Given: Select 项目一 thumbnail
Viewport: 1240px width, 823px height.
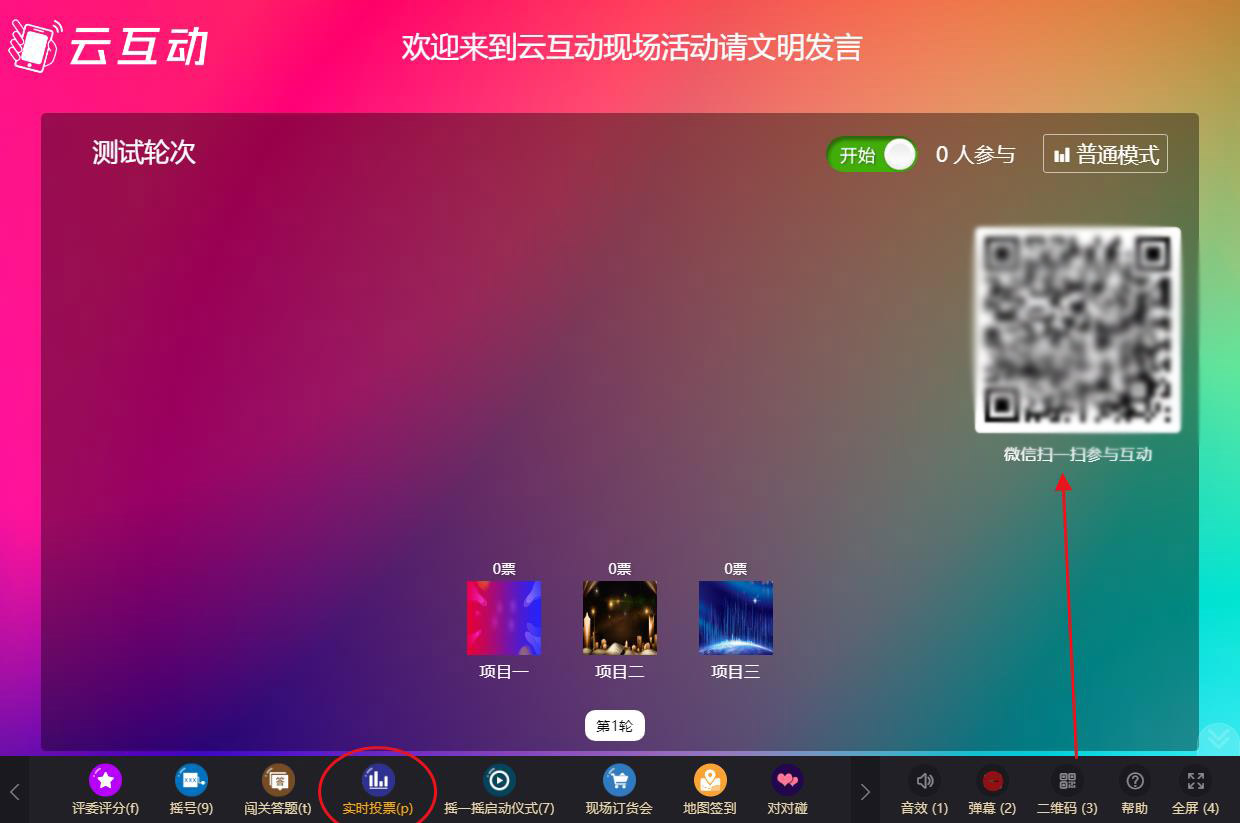Looking at the screenshot, I should tap(504, 618).
